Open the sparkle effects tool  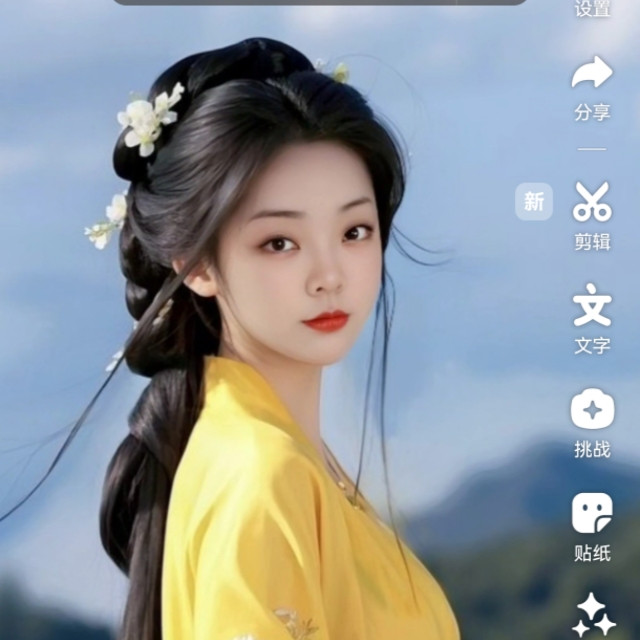coord(592,614)
